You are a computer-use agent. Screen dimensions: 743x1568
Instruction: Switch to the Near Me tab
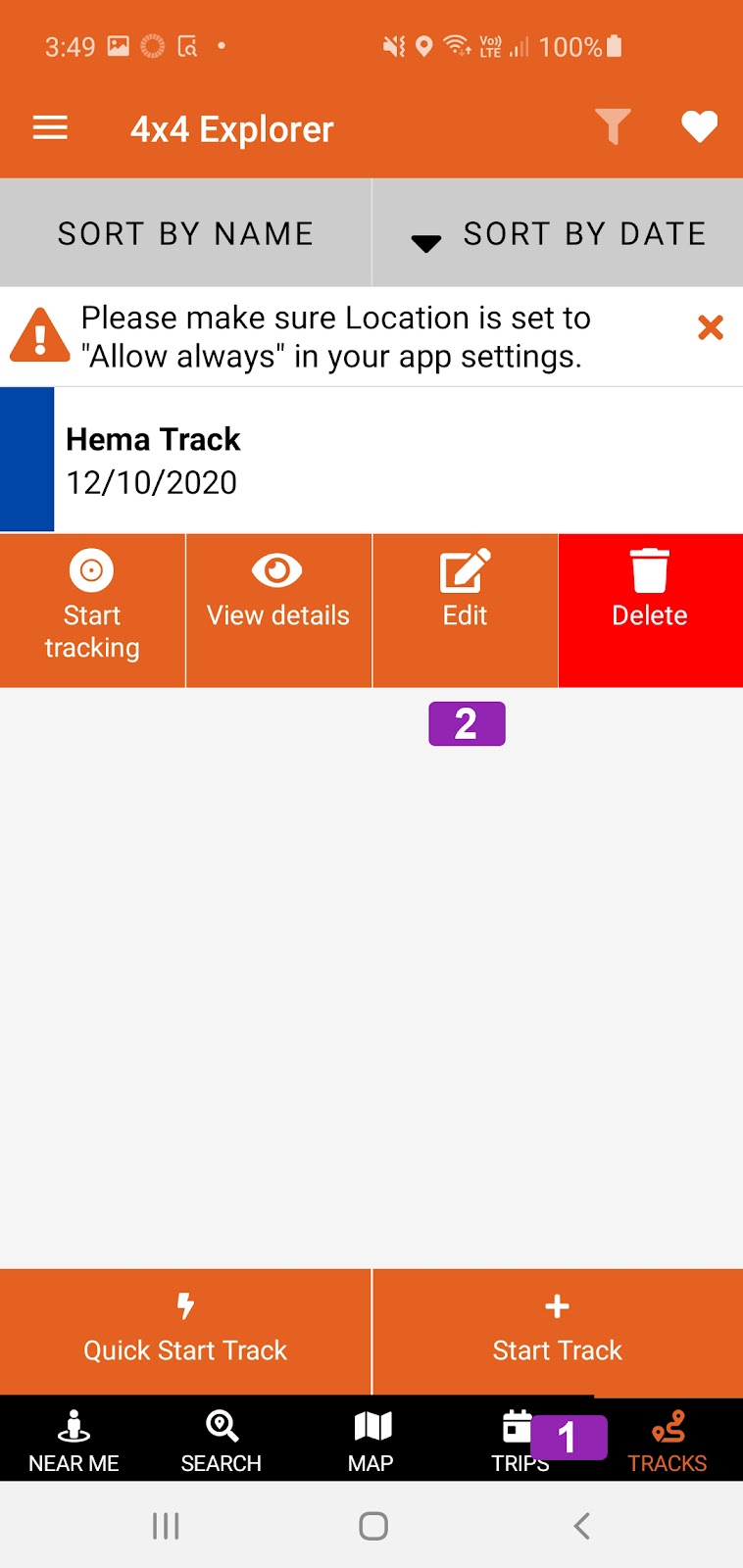[x=74, y=1441]
